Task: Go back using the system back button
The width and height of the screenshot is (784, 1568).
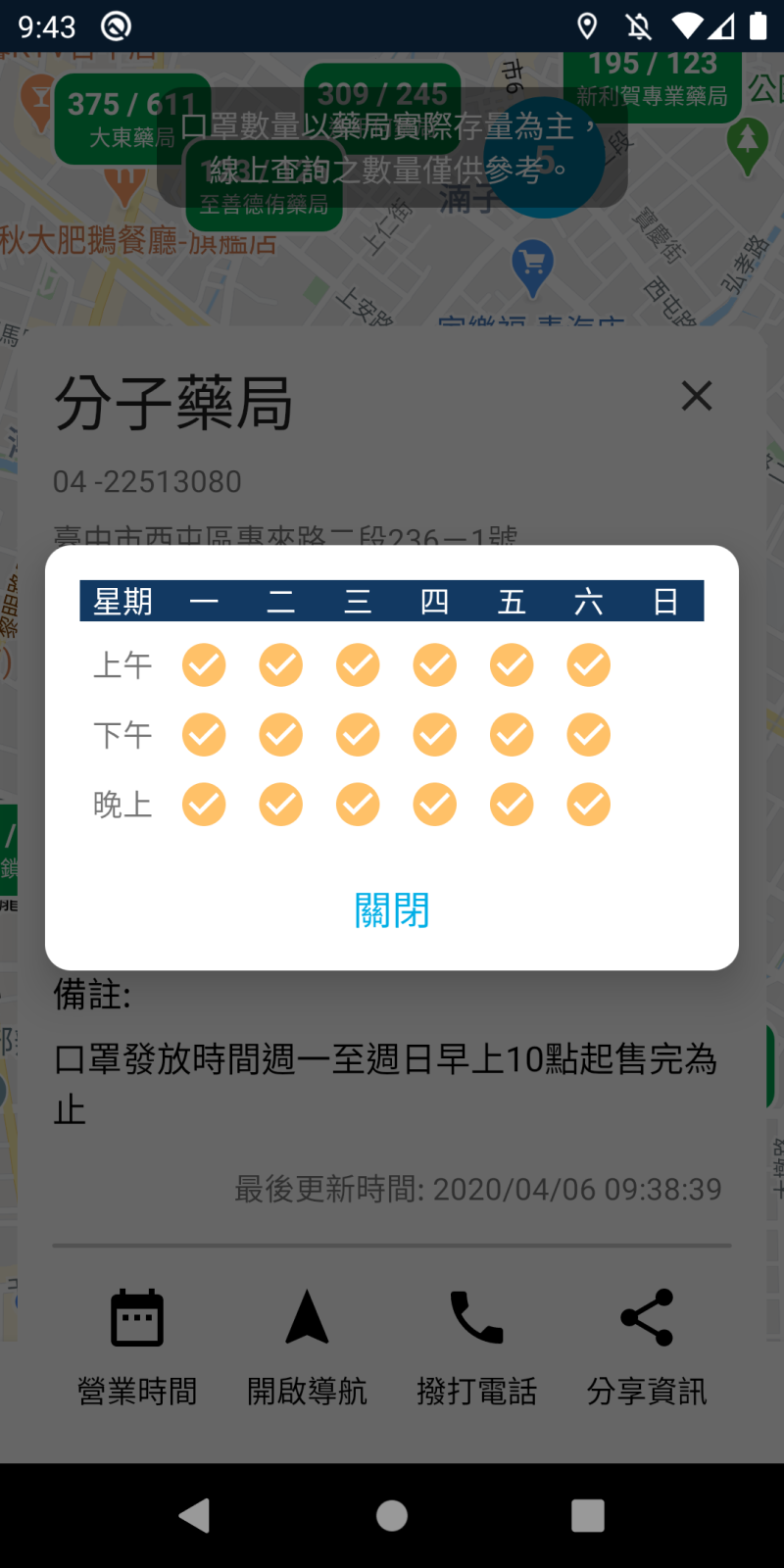Action: [x=195, y=1515]
